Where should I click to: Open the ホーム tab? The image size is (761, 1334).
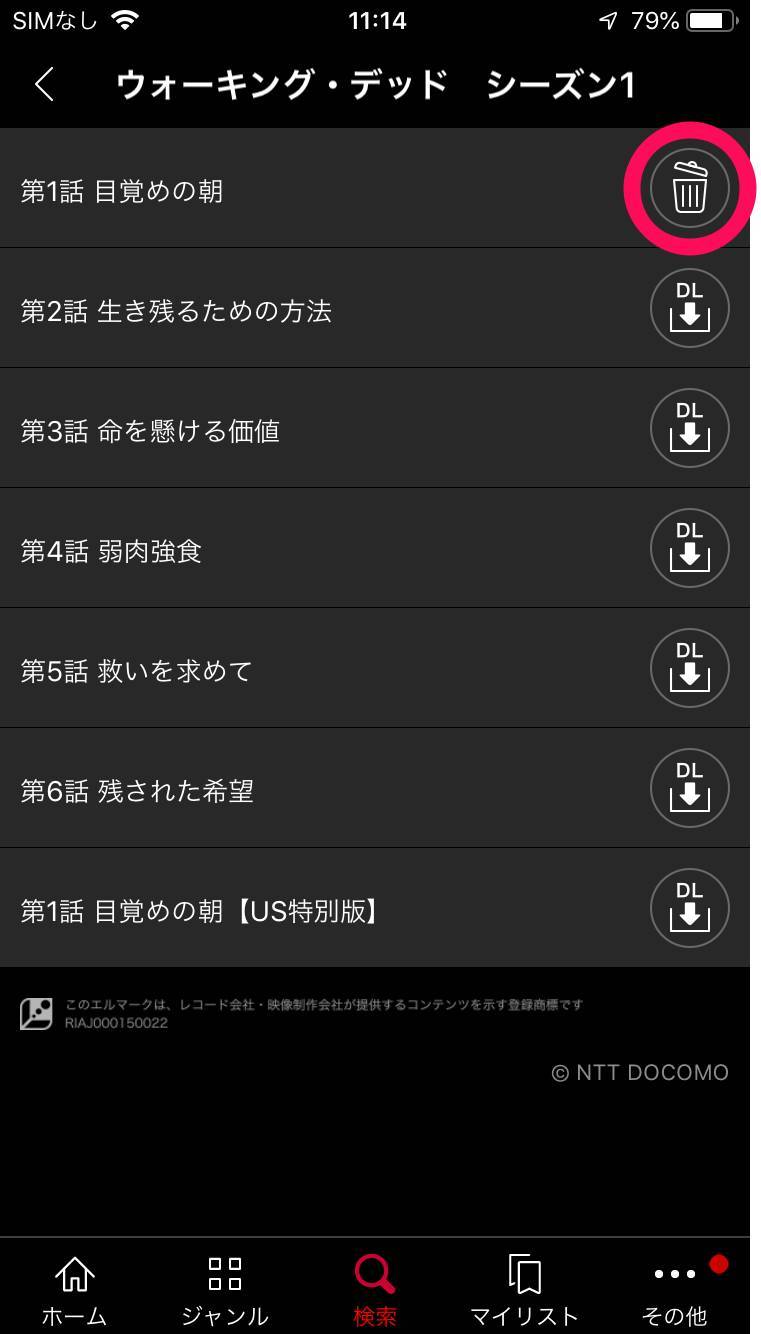pos(75,1289)
